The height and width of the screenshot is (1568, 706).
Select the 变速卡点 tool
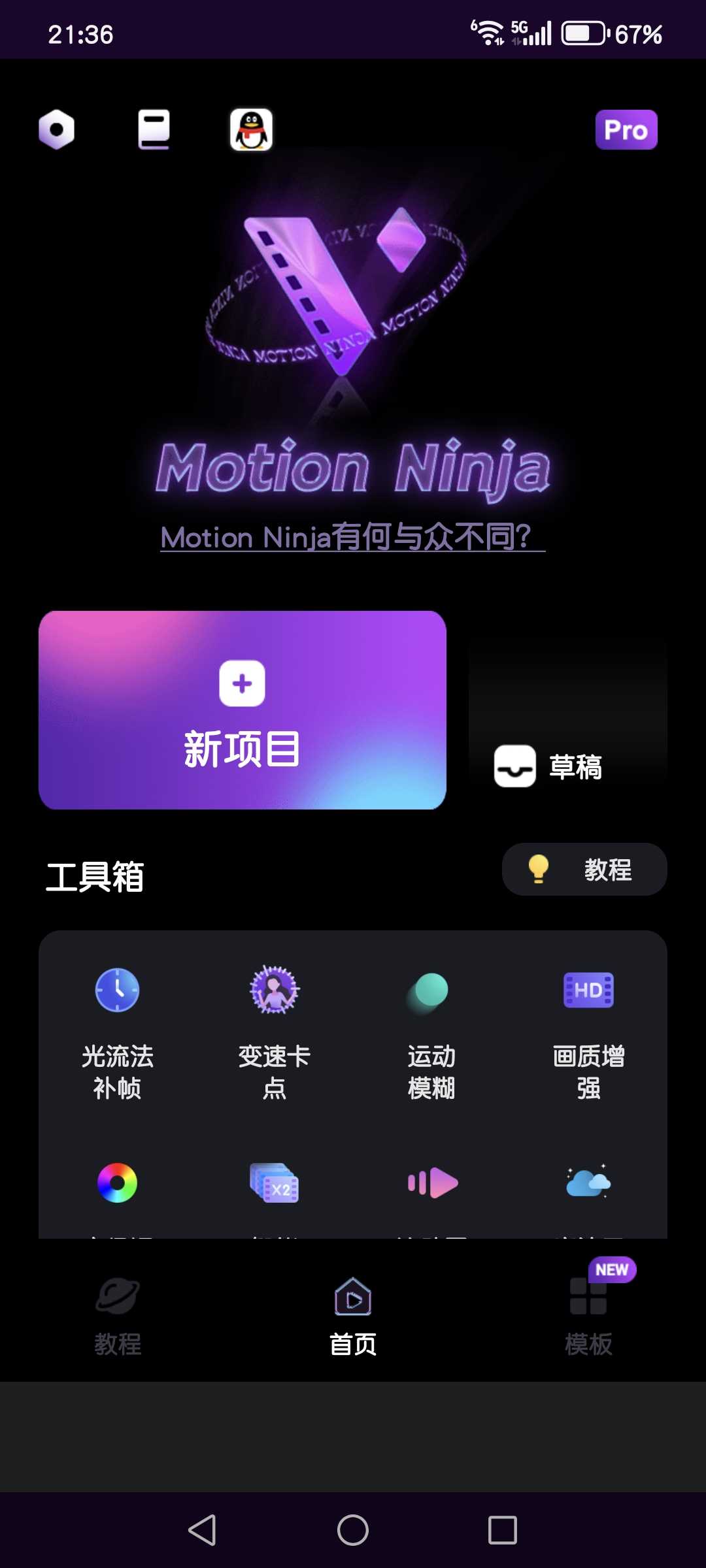(275, 1032)
